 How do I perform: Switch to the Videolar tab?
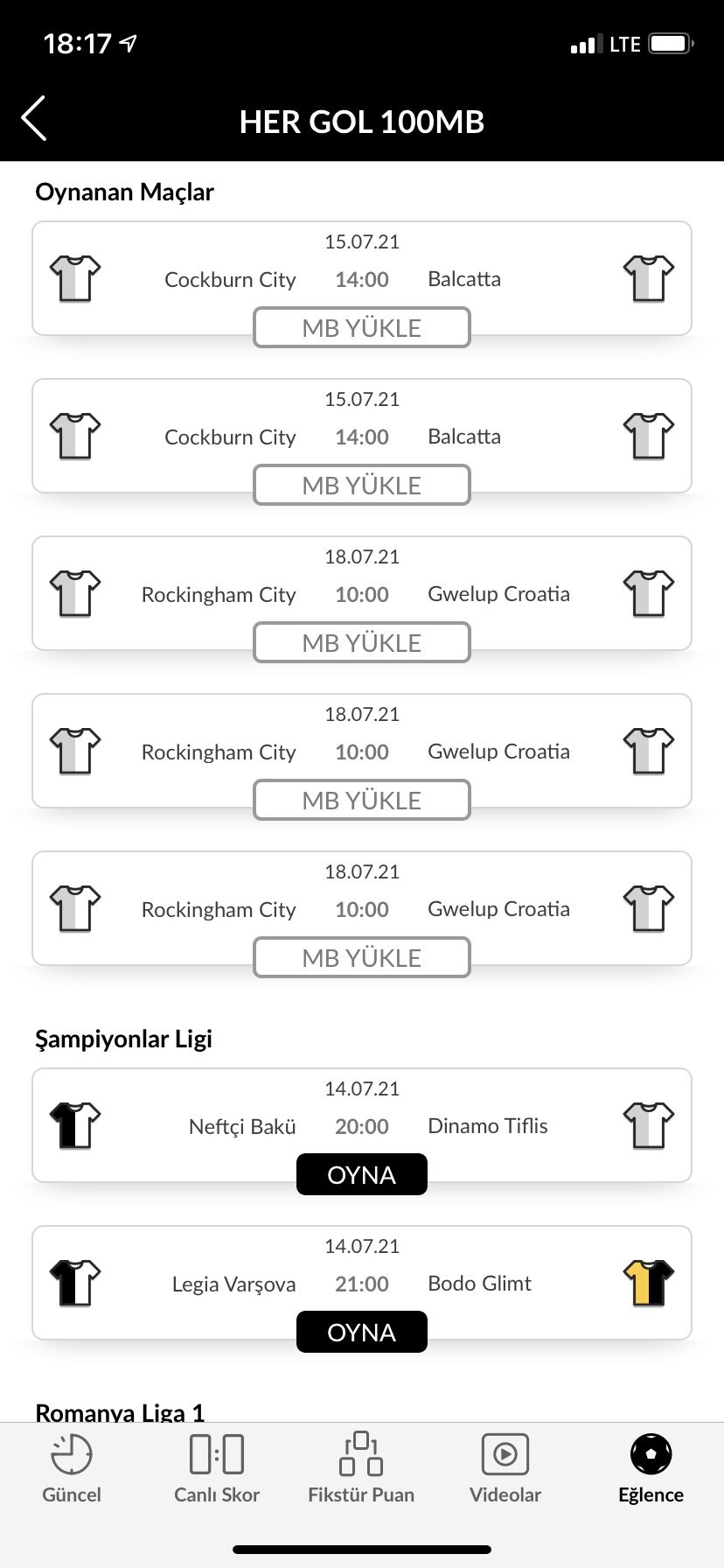[x=505, y=1470]
